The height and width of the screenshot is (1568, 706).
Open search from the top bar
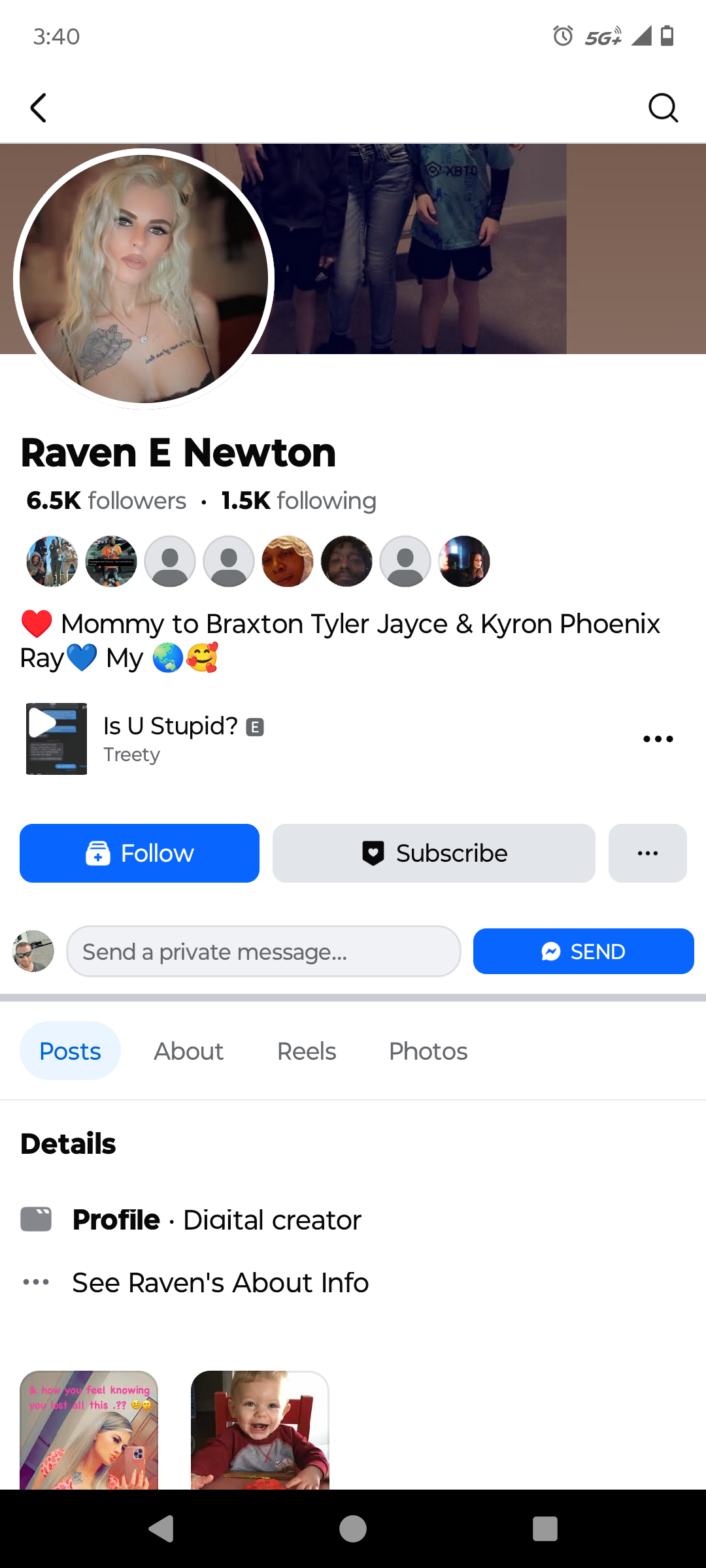(x=663, y=108)
